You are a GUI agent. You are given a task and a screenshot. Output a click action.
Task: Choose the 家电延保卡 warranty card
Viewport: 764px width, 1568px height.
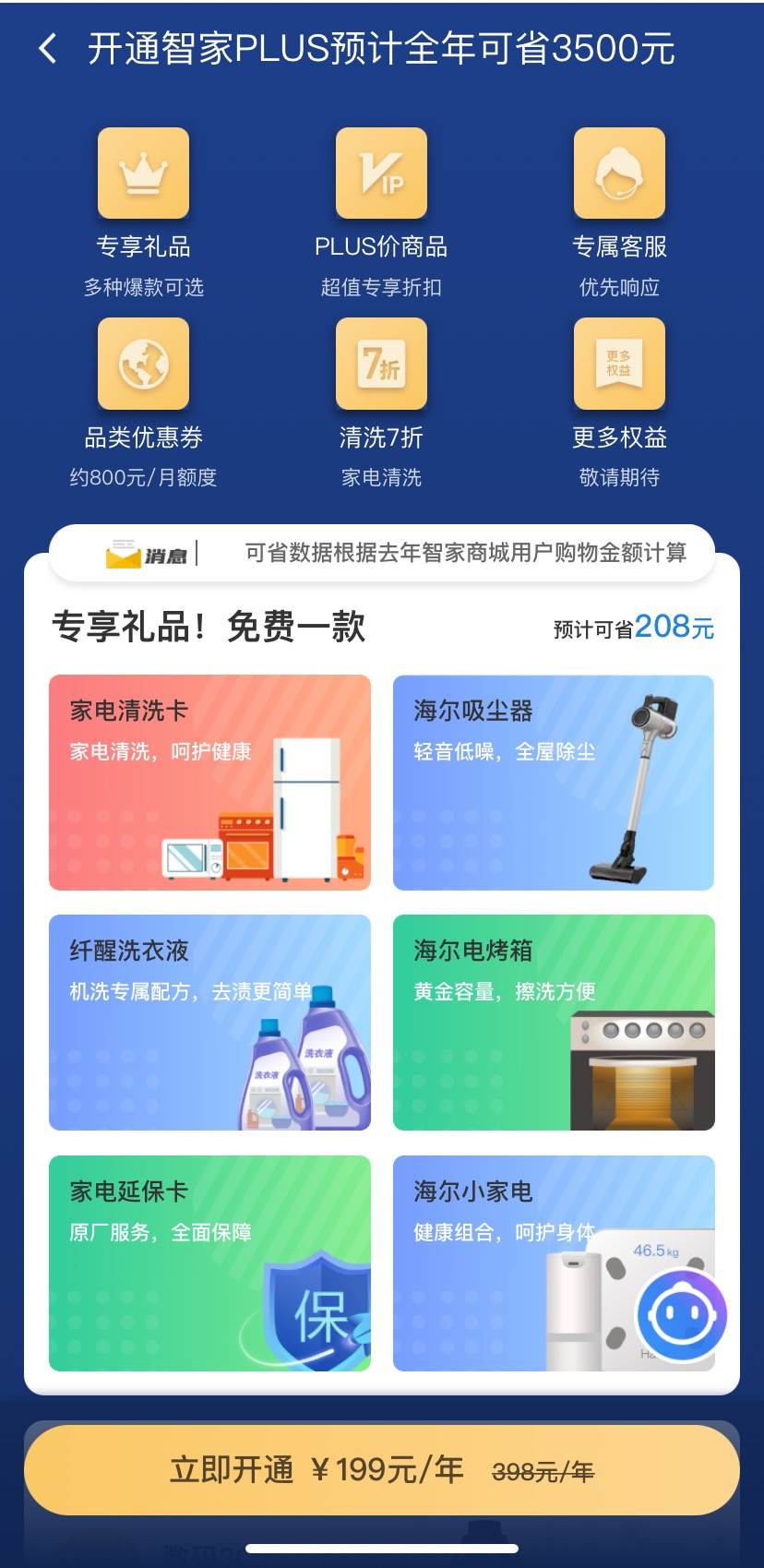click(x=209, y=1263)
